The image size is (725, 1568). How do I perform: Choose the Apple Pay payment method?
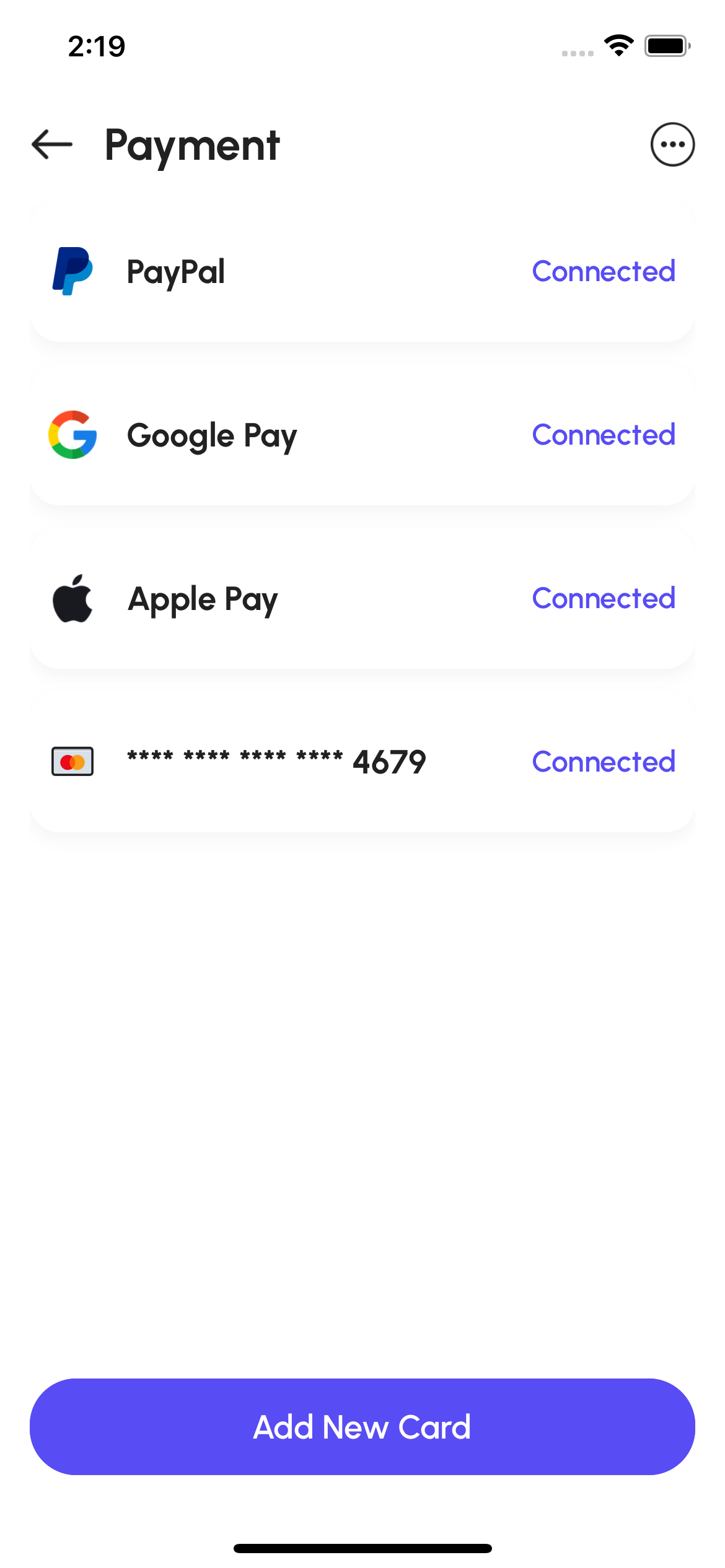click(x=362, y=599)
